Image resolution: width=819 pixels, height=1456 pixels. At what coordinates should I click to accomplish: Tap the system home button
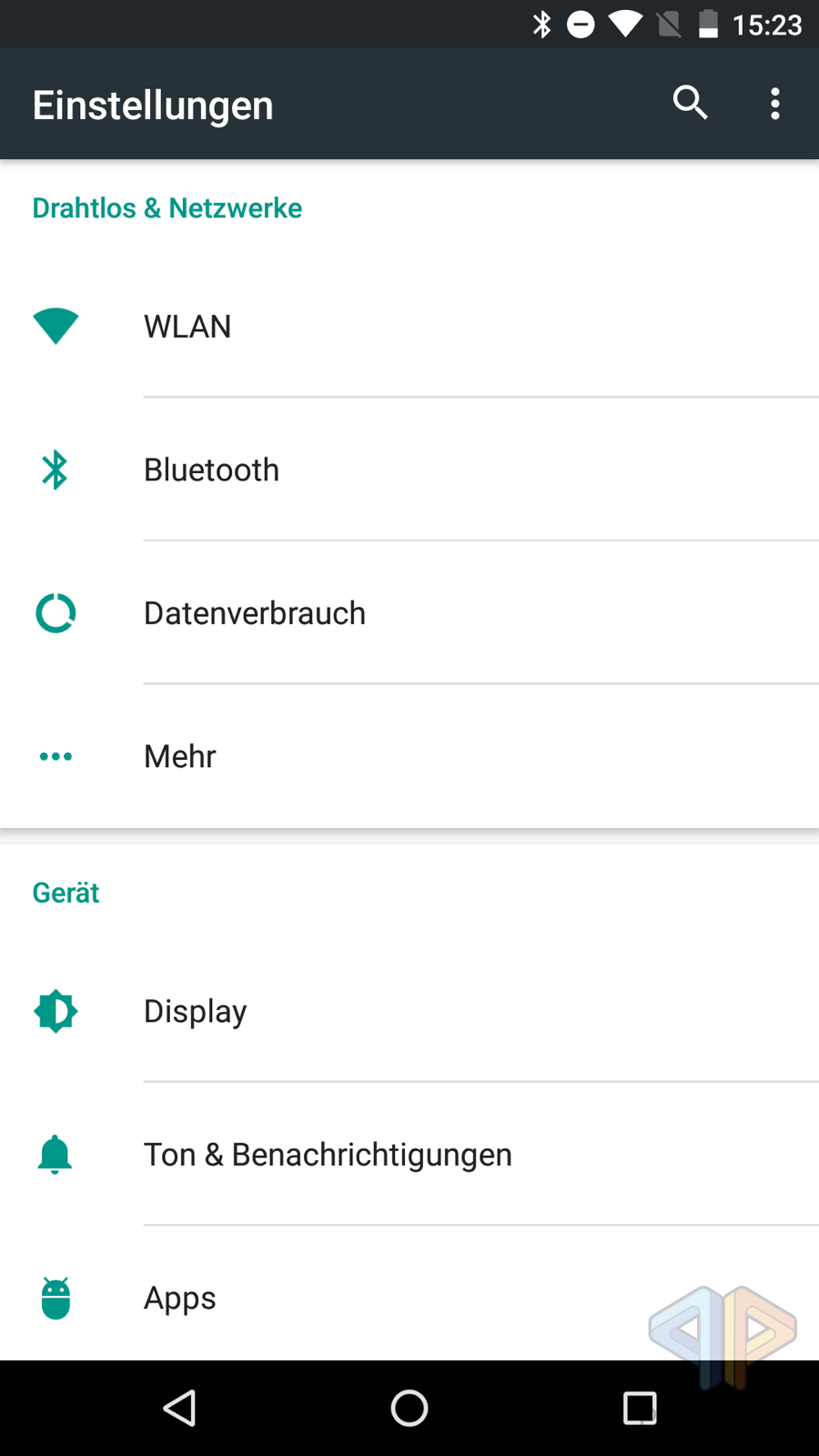409,1408
